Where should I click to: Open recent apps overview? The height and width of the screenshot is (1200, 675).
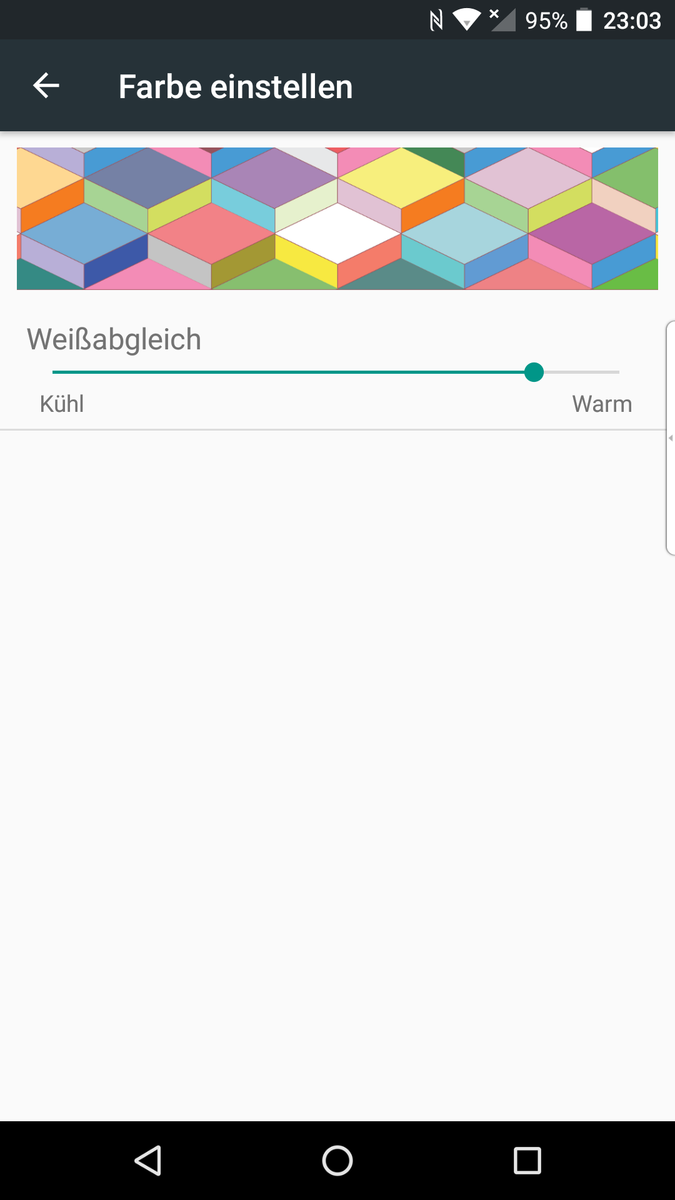click(527, 1160)
